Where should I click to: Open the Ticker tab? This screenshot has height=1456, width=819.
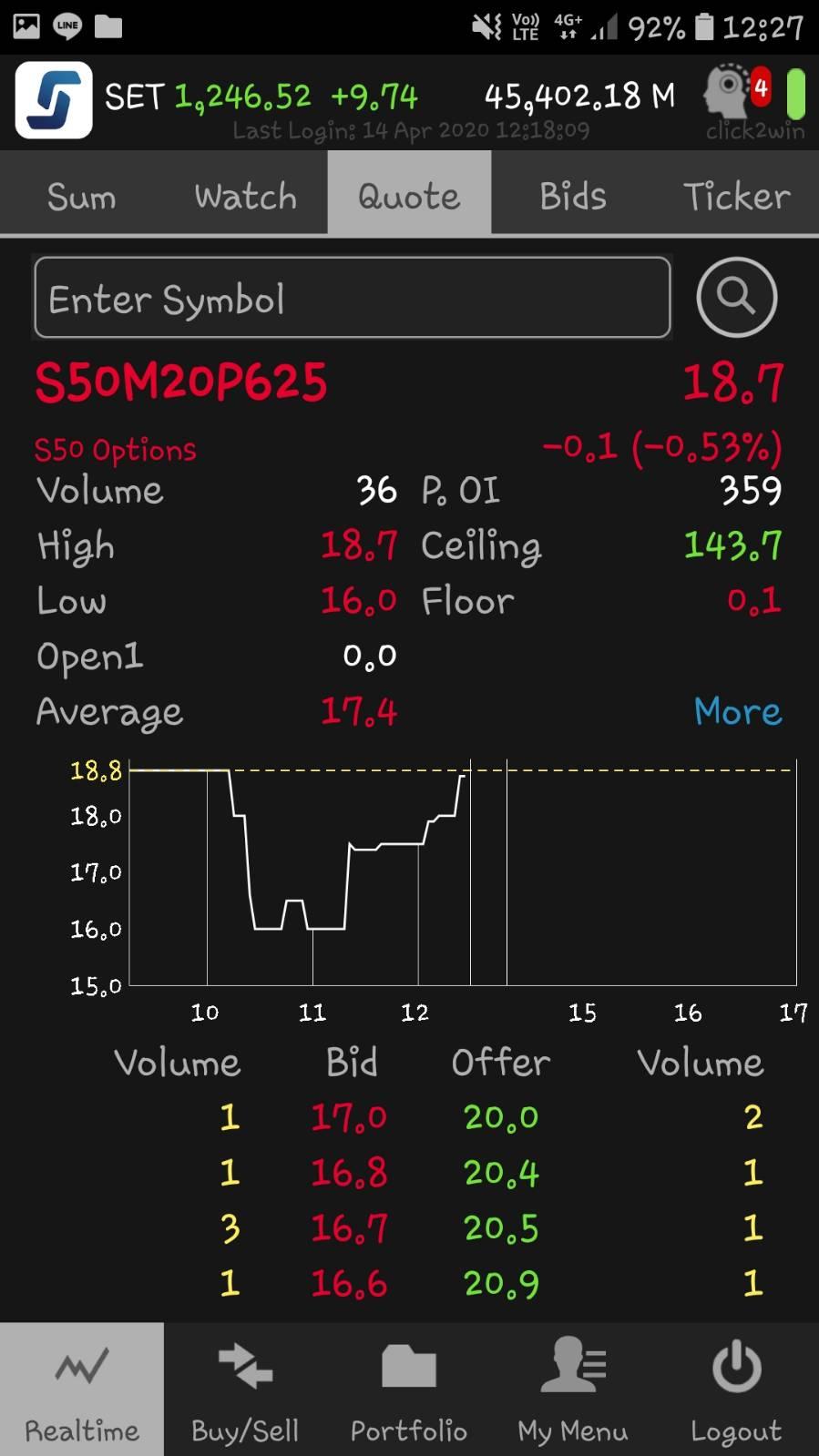click(x=736, y=196)
